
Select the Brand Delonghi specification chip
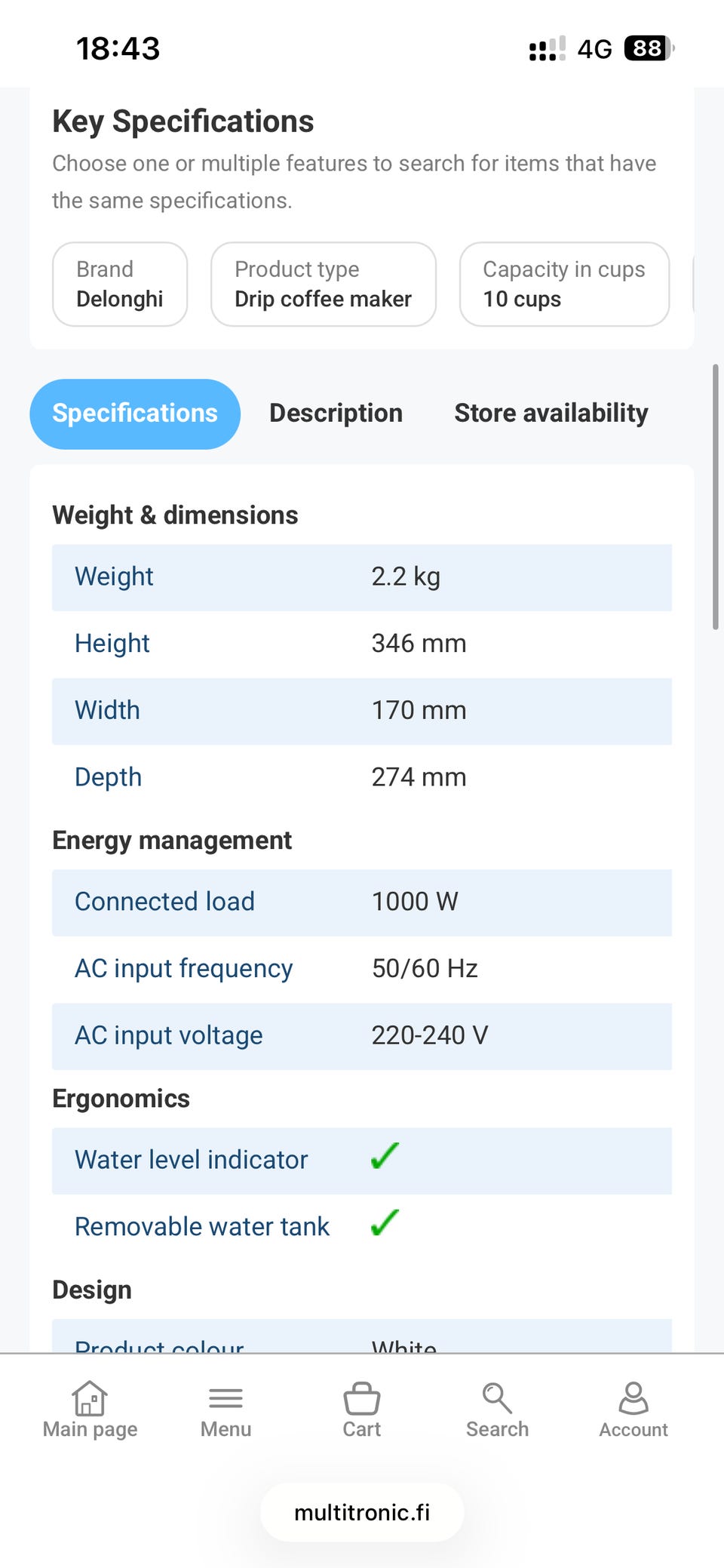tap(120, 284)
